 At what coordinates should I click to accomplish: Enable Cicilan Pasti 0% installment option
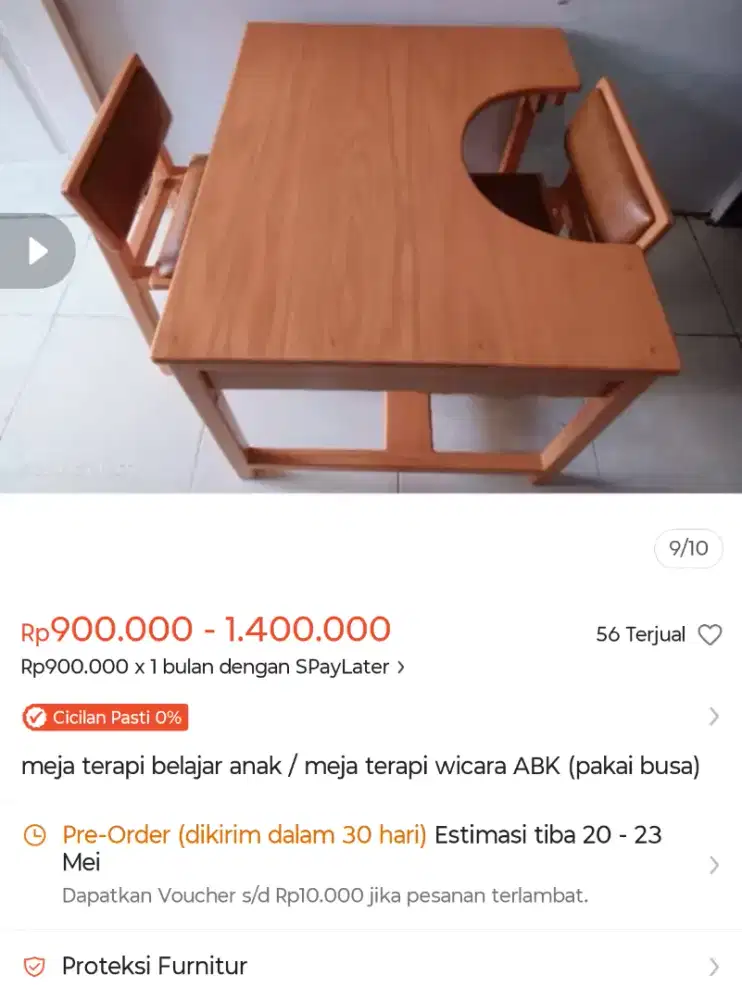104,717
